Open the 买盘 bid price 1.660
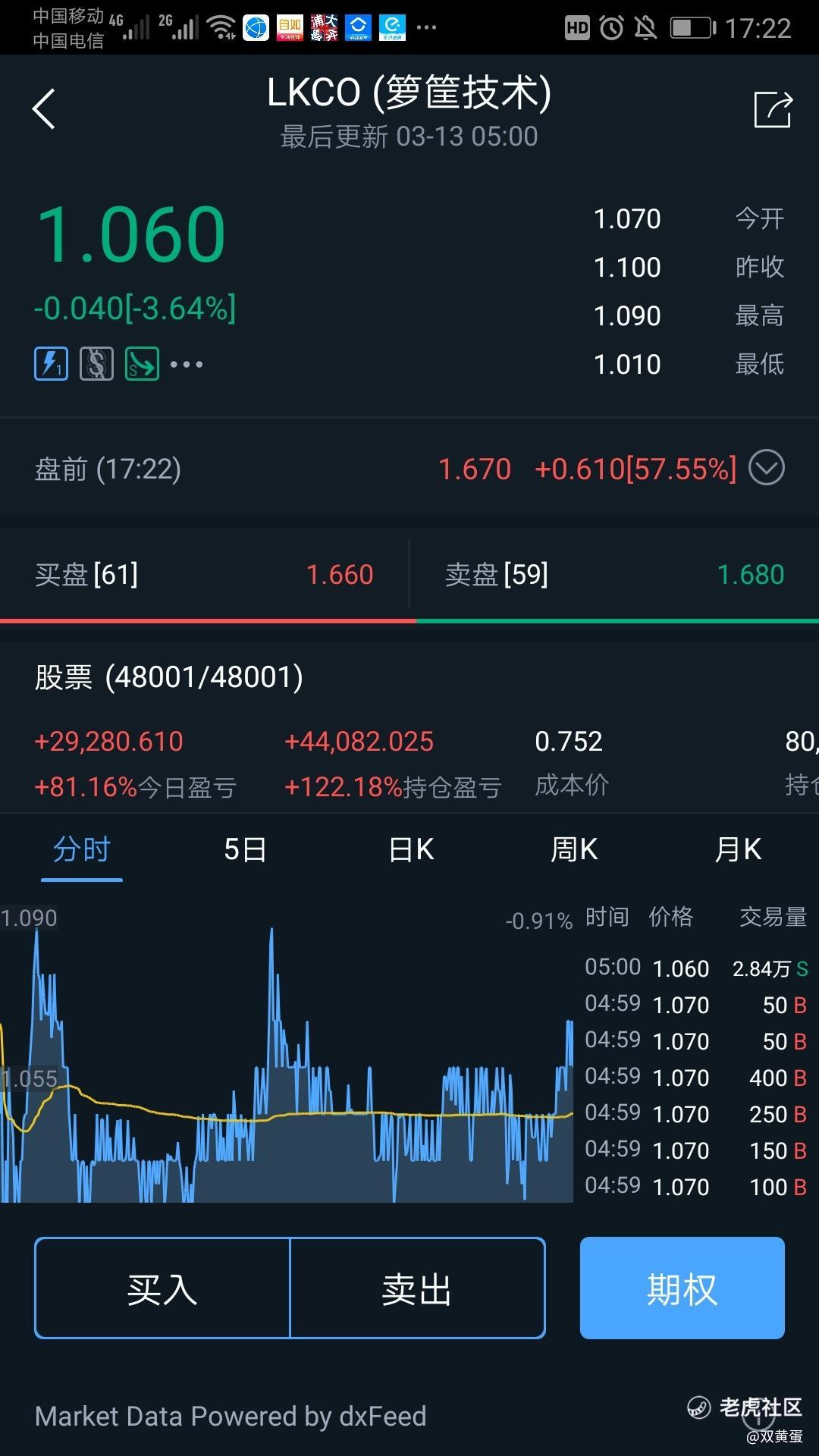The width and height of the screenshot is (819, 1456). tap(339, 575)
